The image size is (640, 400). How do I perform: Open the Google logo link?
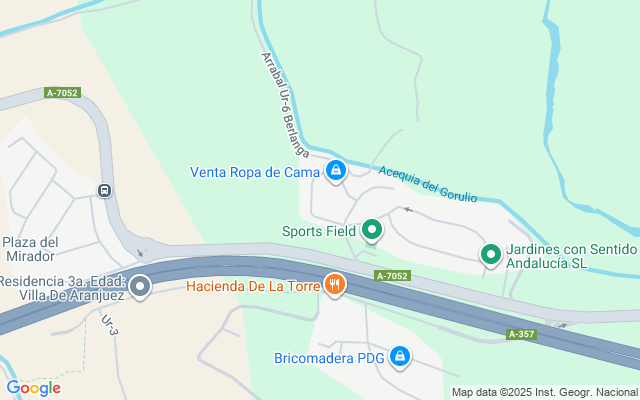[x=33, y=388]
